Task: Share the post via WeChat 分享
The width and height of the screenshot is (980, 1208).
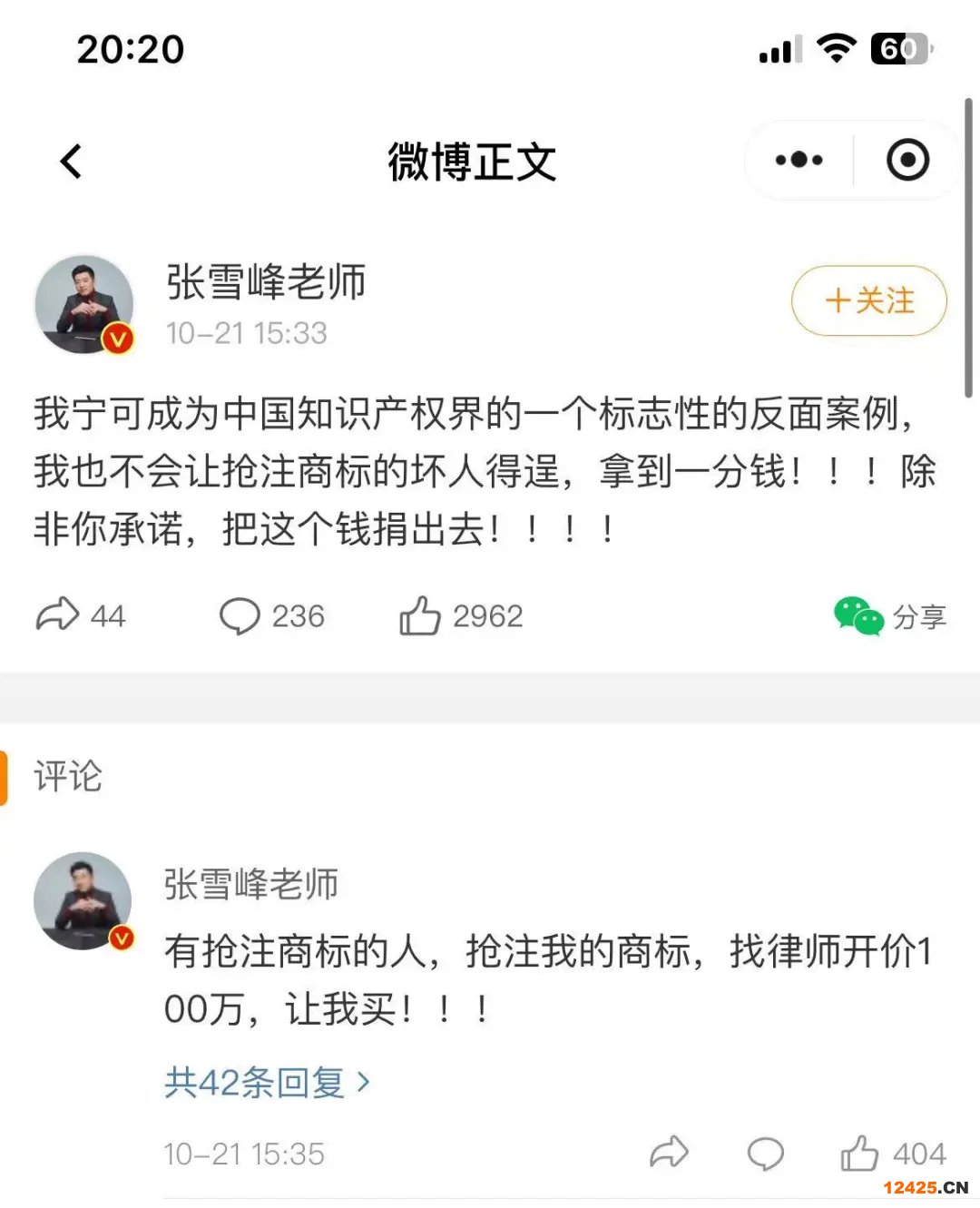Action: pos(889,616)
